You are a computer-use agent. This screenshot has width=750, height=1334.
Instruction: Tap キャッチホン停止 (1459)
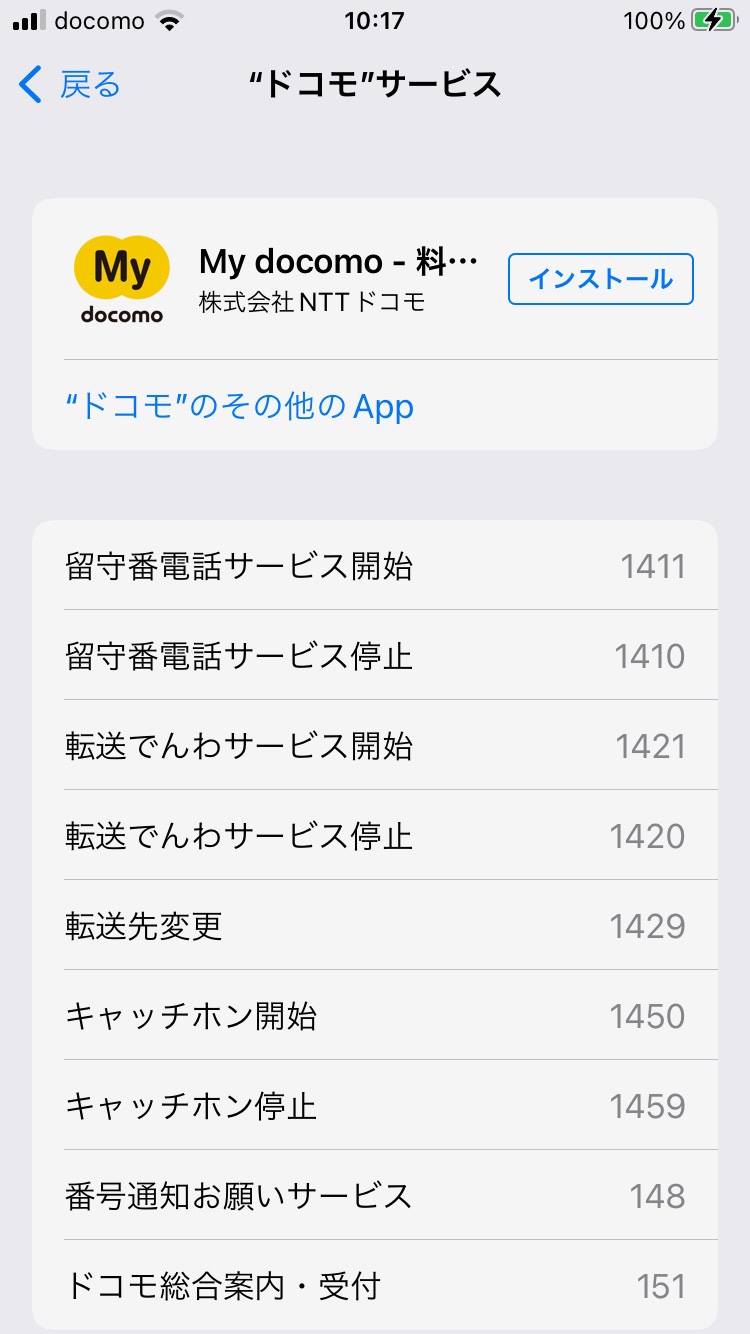[375, 1106]
